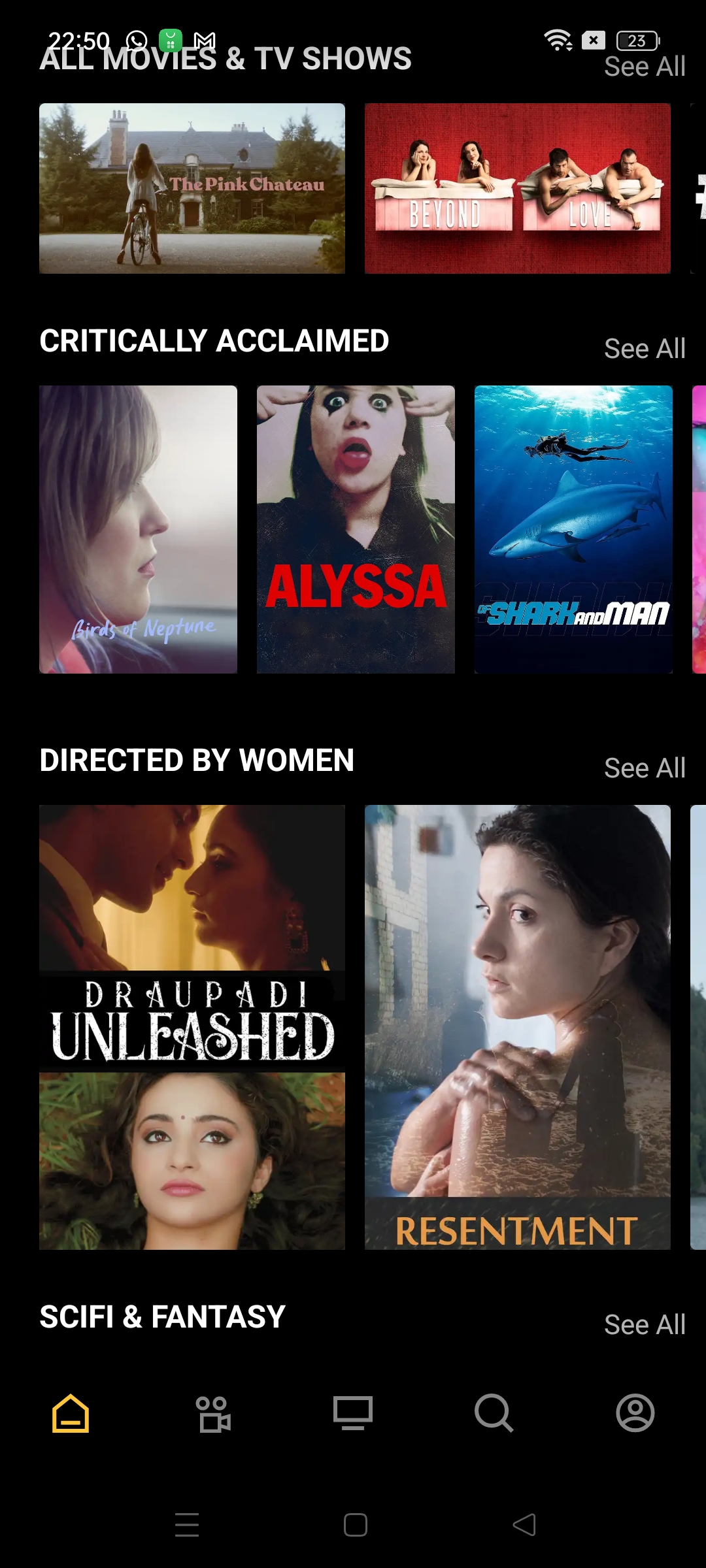
Task: Open system recent apps menu
Action: click(x=187, y=1525)
